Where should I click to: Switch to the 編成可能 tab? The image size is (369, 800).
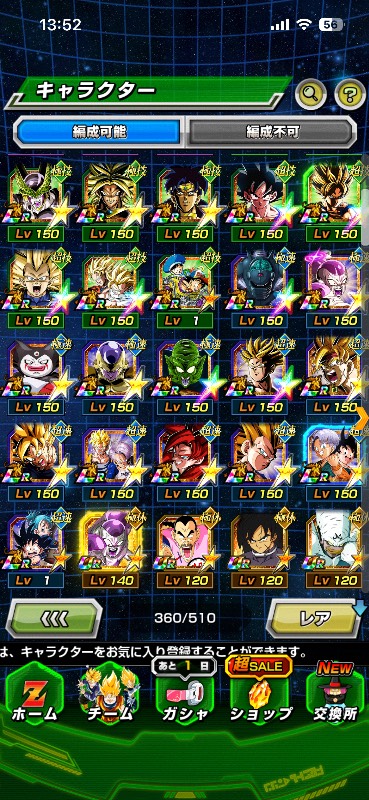coord(98,132)
